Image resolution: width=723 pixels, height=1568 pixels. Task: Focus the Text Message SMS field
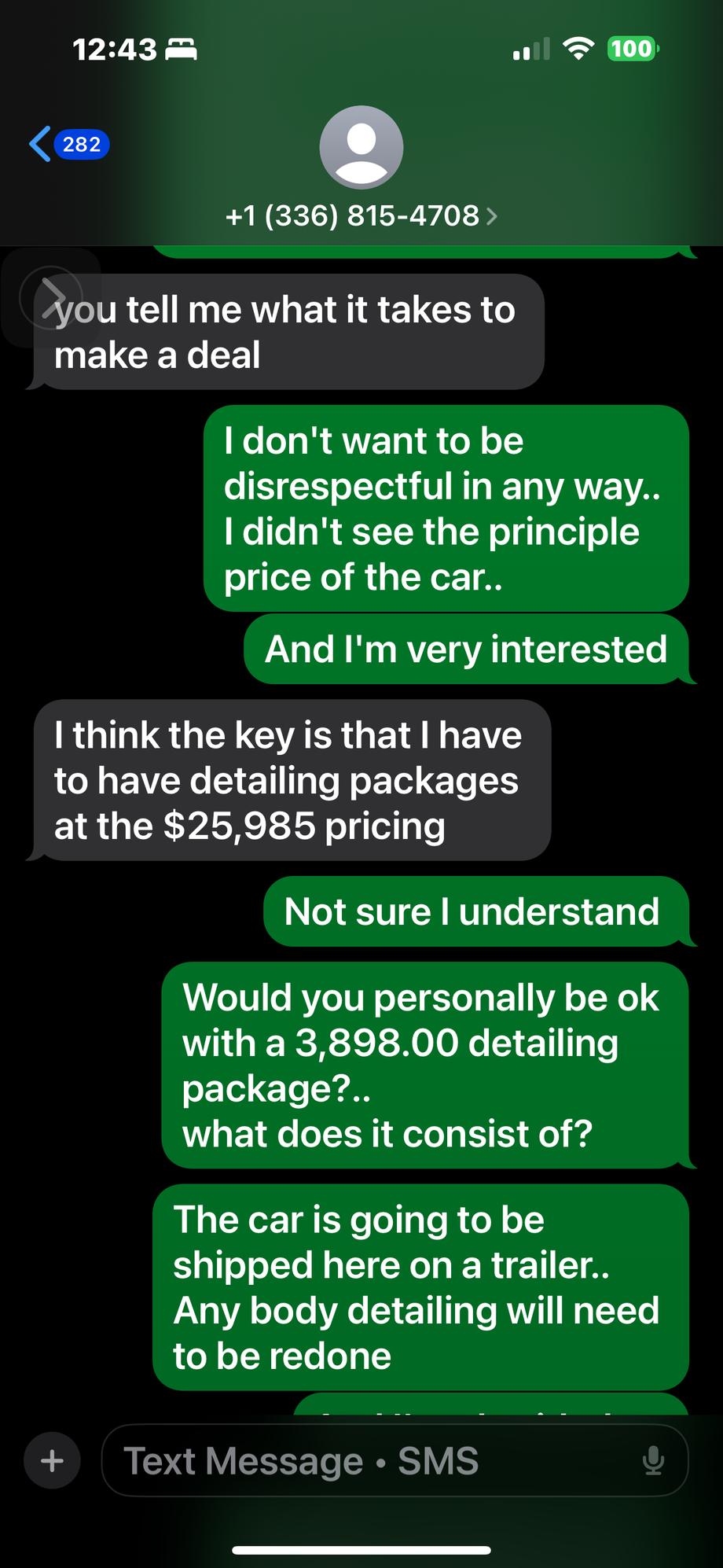(x=369, y=1461)
